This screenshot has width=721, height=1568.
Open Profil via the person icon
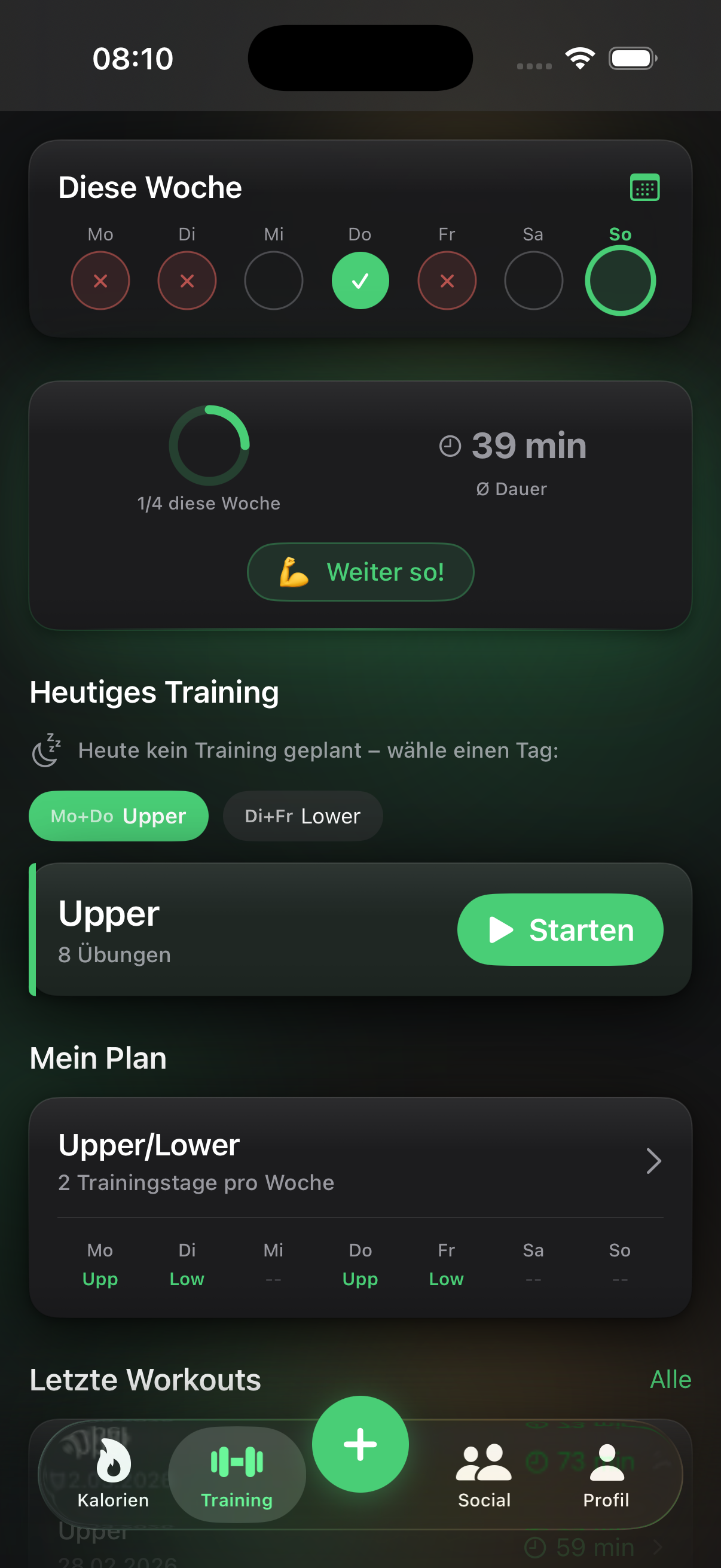tap(606, 1462)
